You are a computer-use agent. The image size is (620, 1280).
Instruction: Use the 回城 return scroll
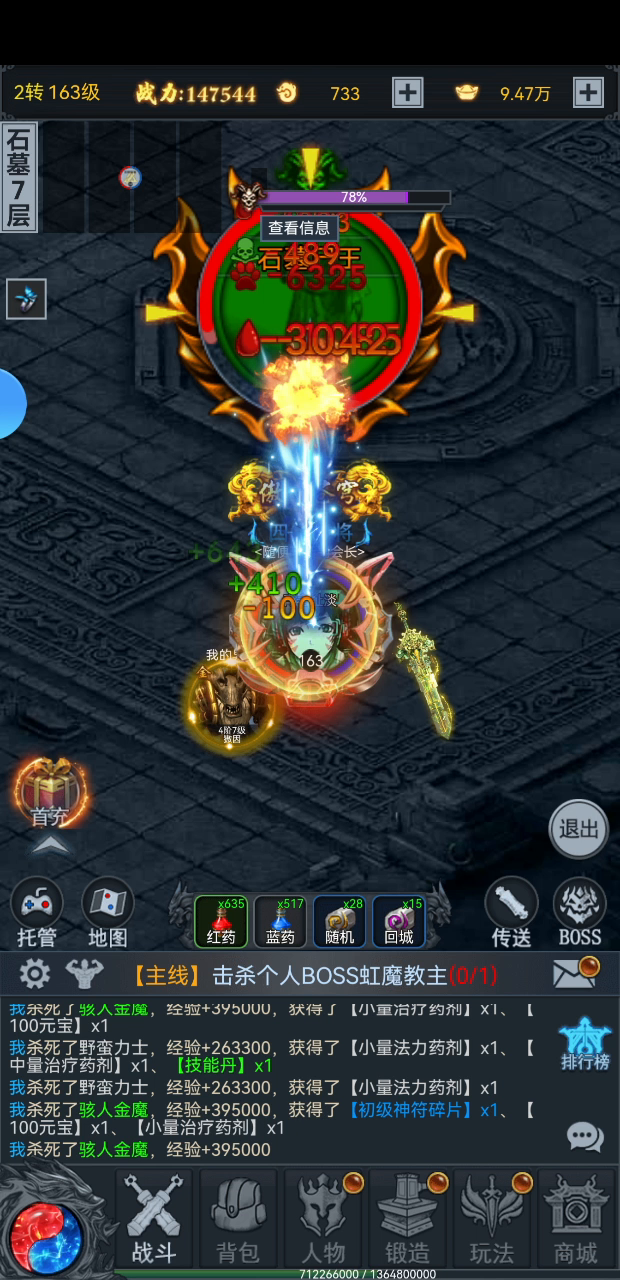click(399, 921)
